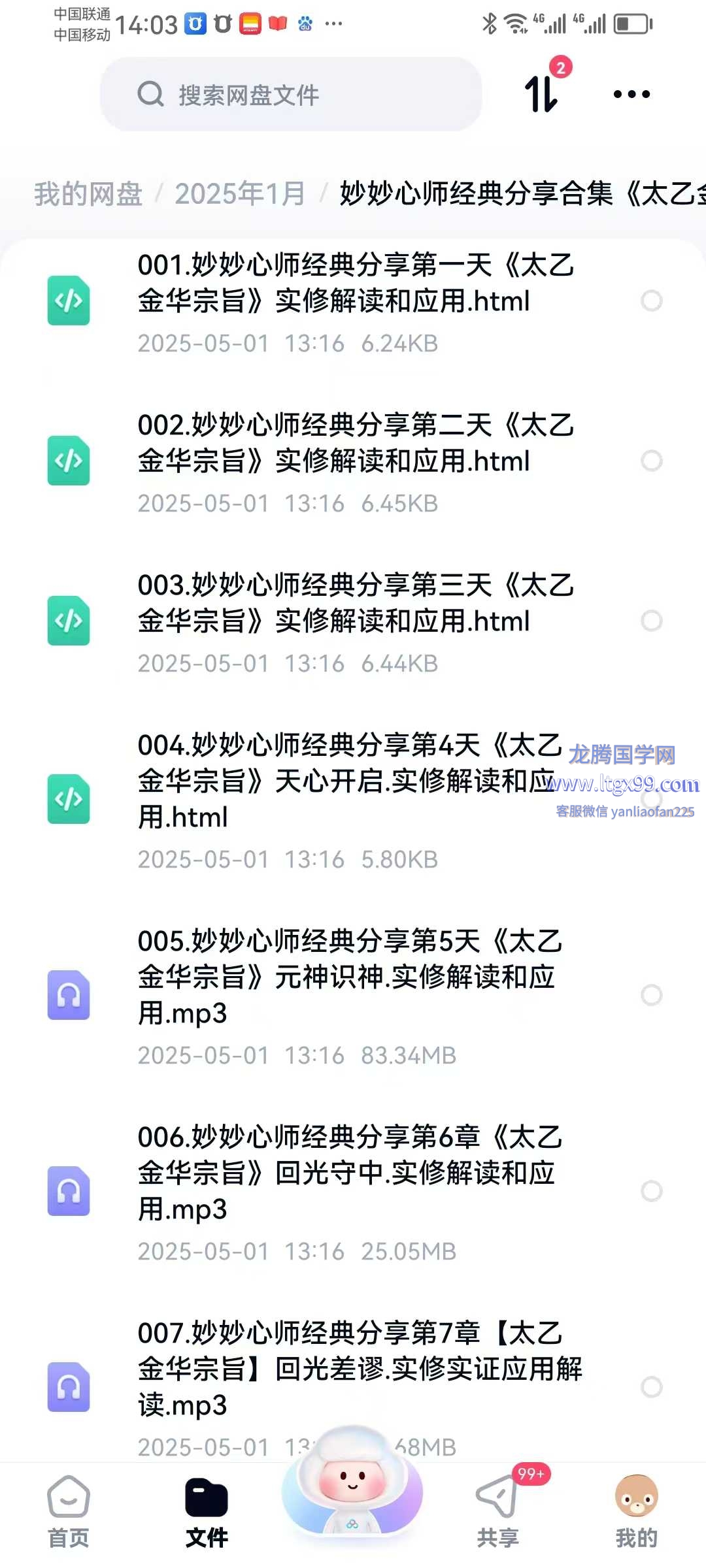706x1568 pixels.
Task: Select the checkbox for file 003
Action: point(651,621)
